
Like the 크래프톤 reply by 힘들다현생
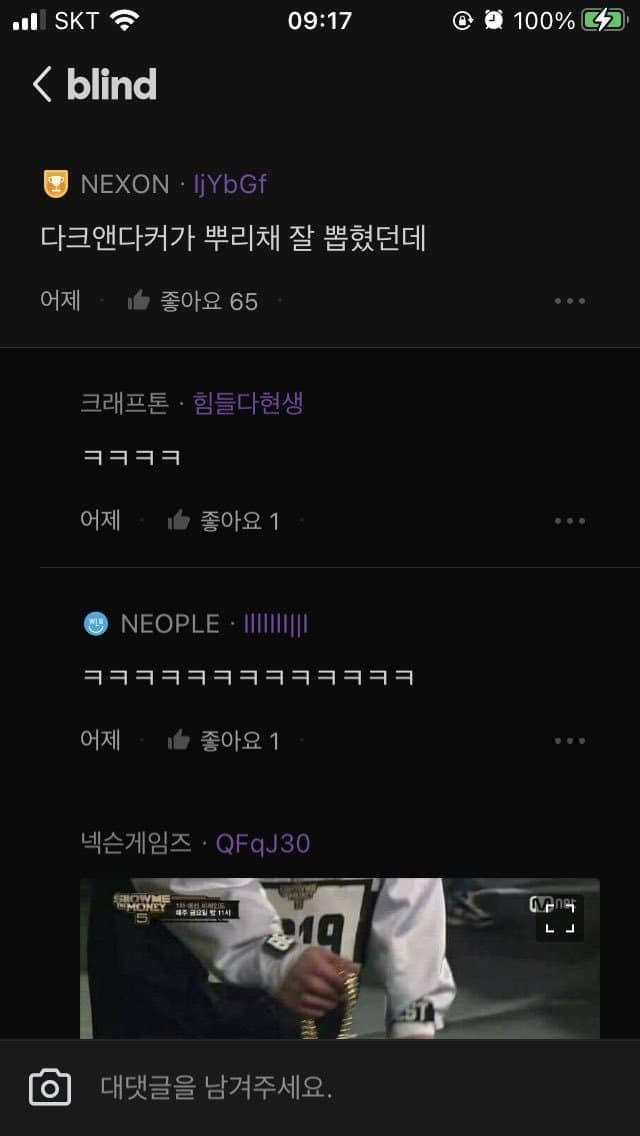pyautogui.click(x=224, y=520)
